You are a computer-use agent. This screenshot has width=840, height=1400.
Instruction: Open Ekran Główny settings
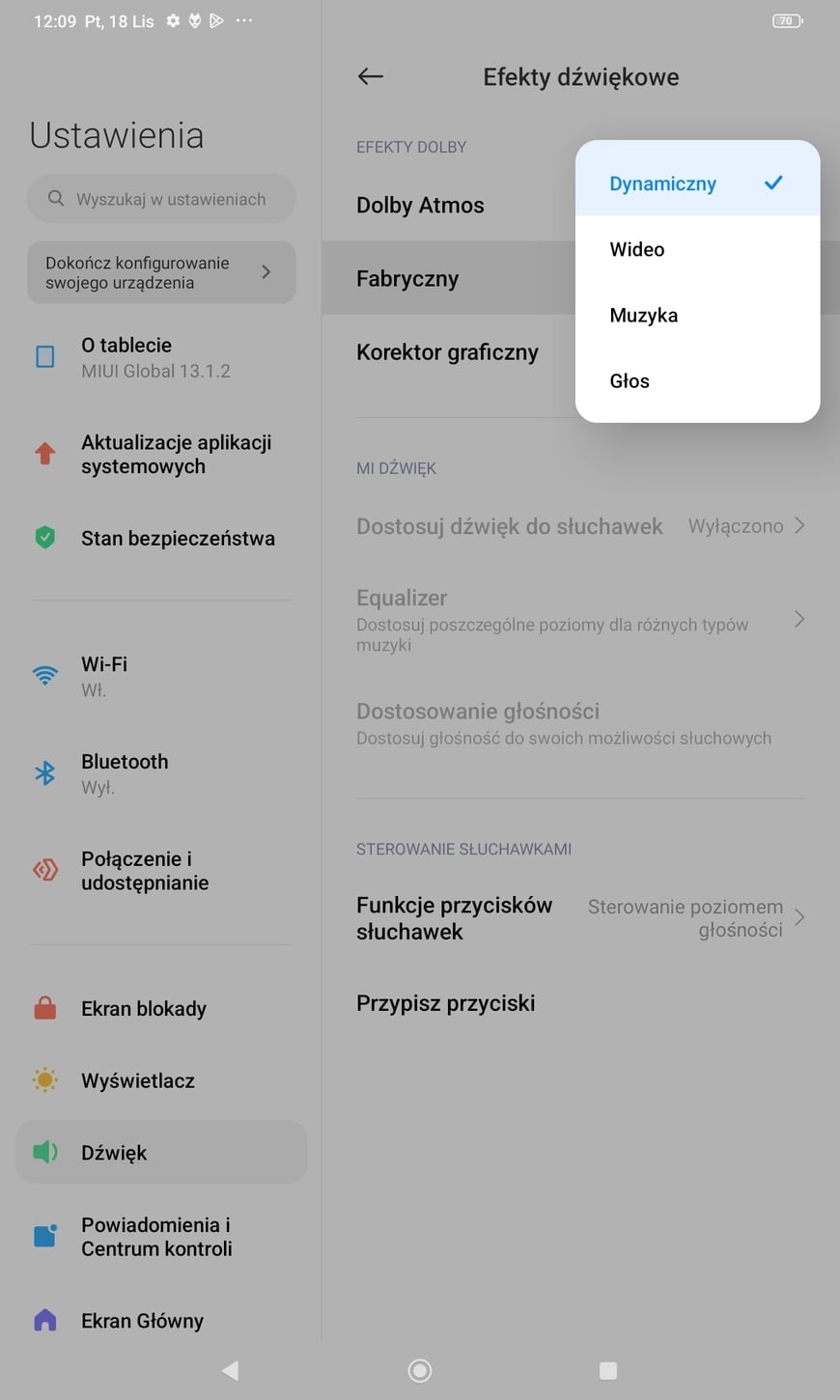coord(161,1320)
